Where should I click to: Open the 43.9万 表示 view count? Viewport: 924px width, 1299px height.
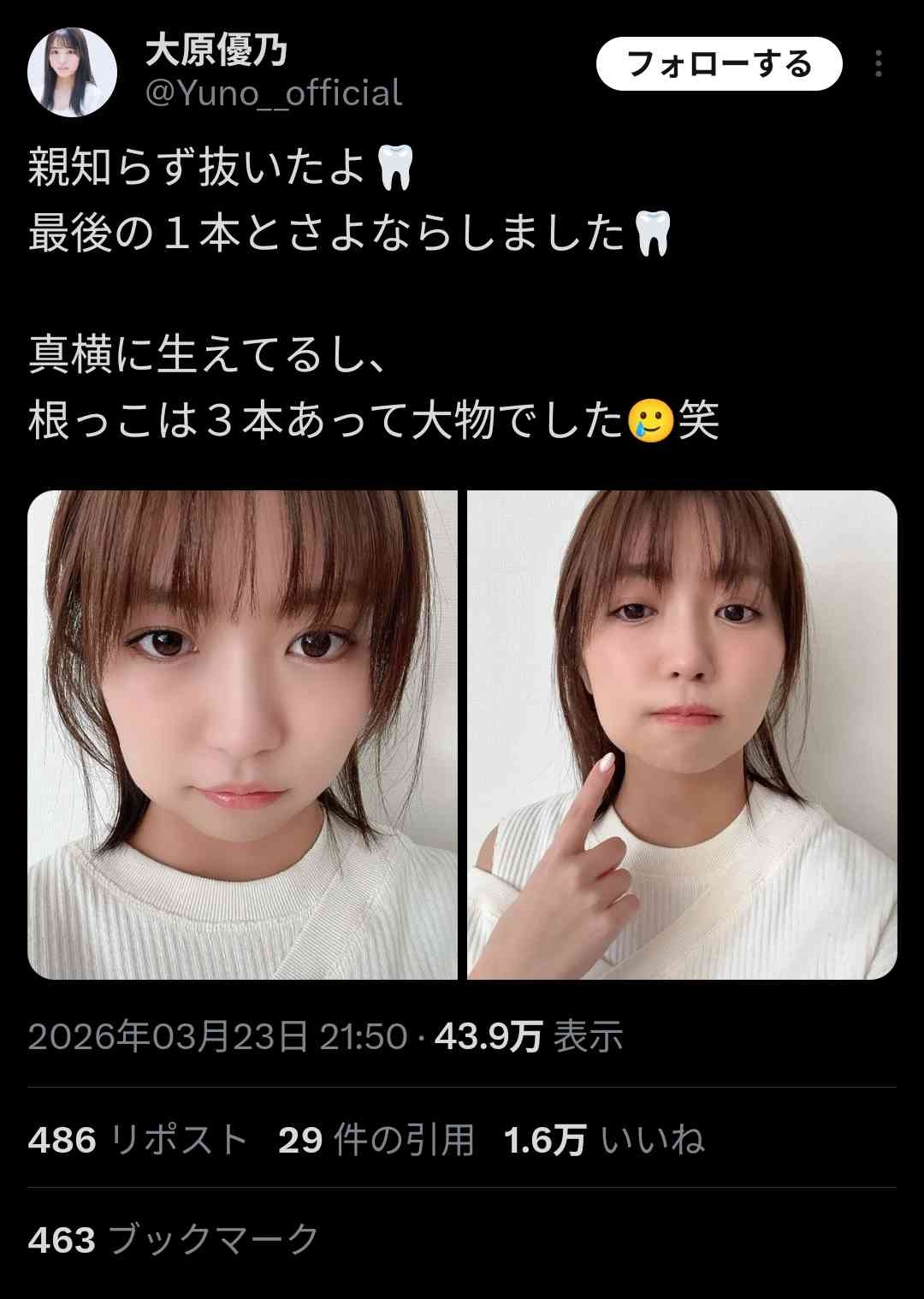click(x=529, y=1037)
